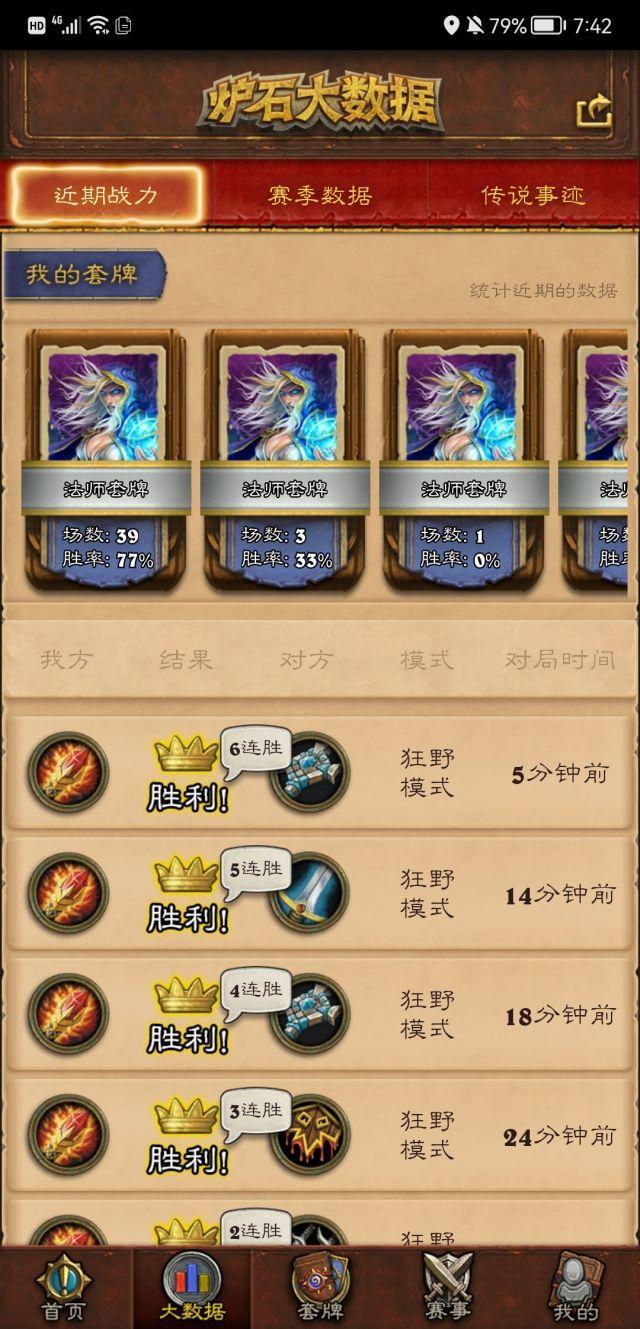Open the 6连胜 match from 5分钟前
This screenshot has height=1329, width=640.
[x=320, y=773]
